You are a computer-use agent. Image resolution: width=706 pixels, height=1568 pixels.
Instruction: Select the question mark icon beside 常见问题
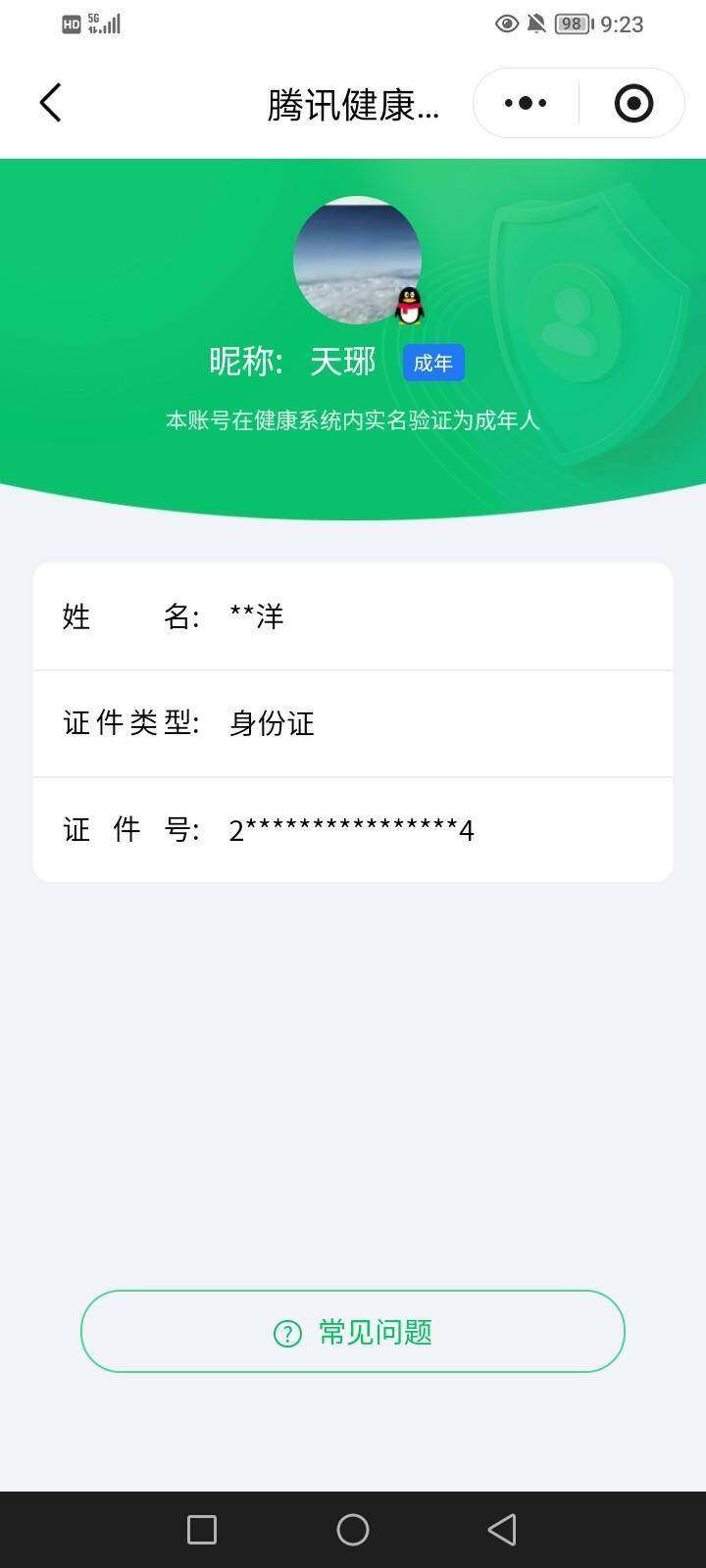(x=285, y=1332)
